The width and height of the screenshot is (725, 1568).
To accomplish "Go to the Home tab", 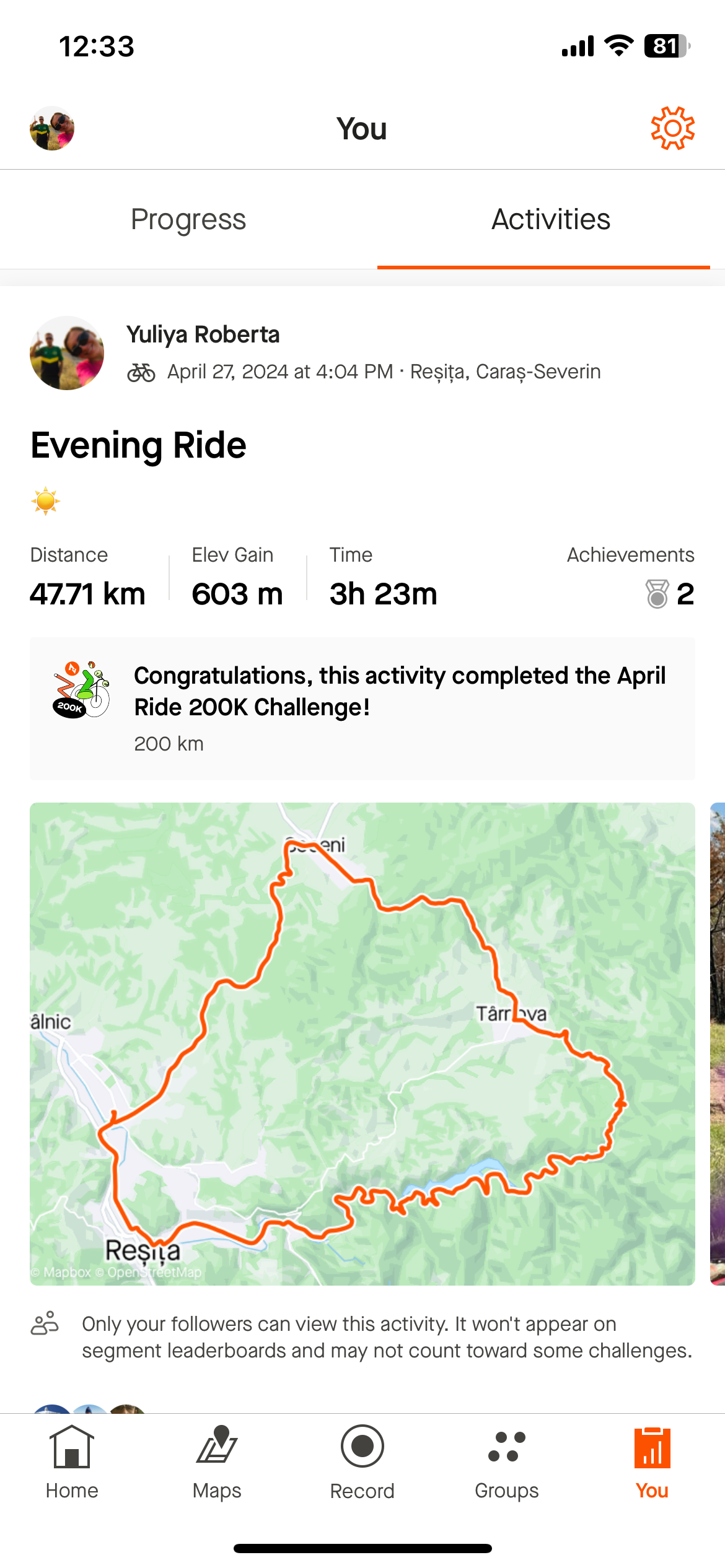I will 72,1463.
